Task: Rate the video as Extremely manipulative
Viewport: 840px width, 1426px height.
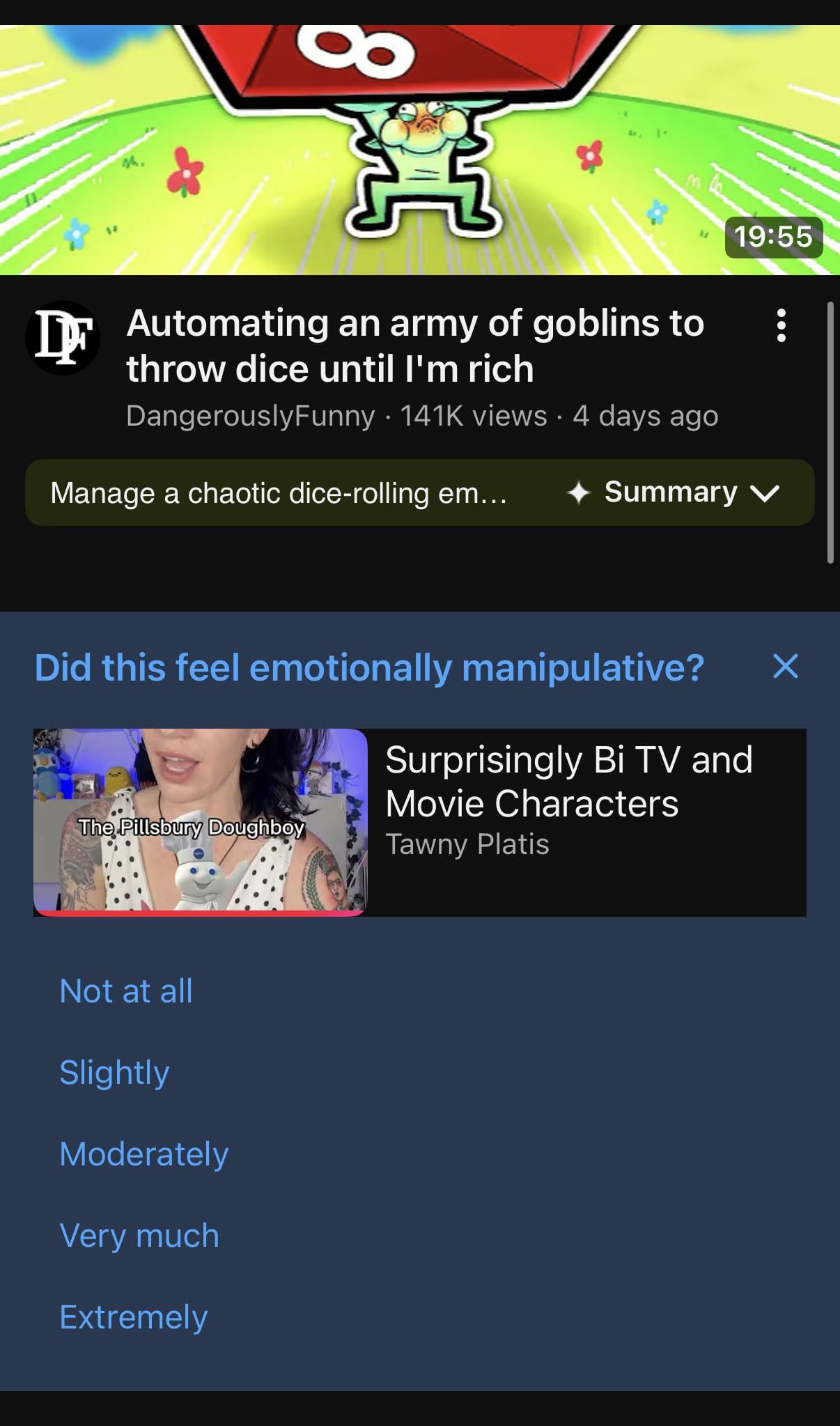Action: click(x=134, y=1317)
